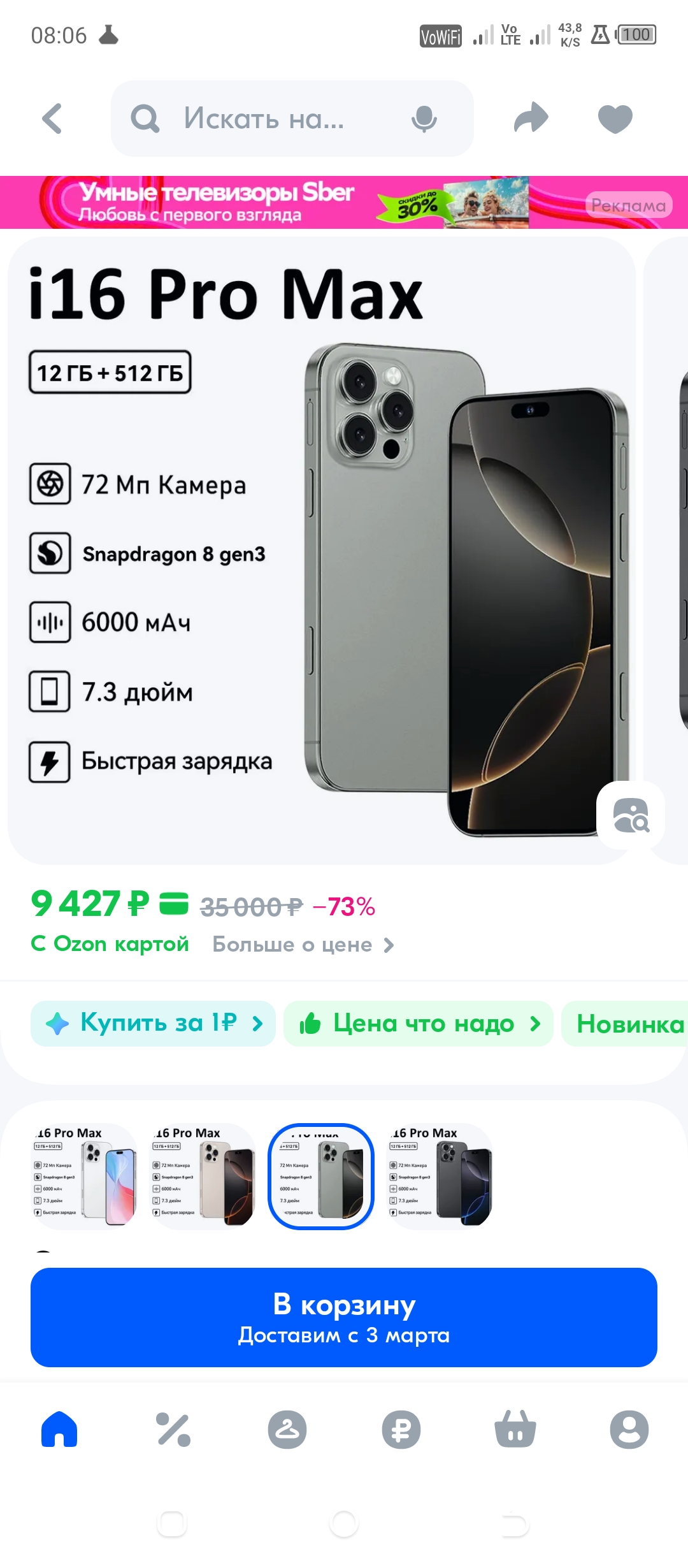
Task: Choose the beige titanium variant thumbnail
Action: point(203,1177)
